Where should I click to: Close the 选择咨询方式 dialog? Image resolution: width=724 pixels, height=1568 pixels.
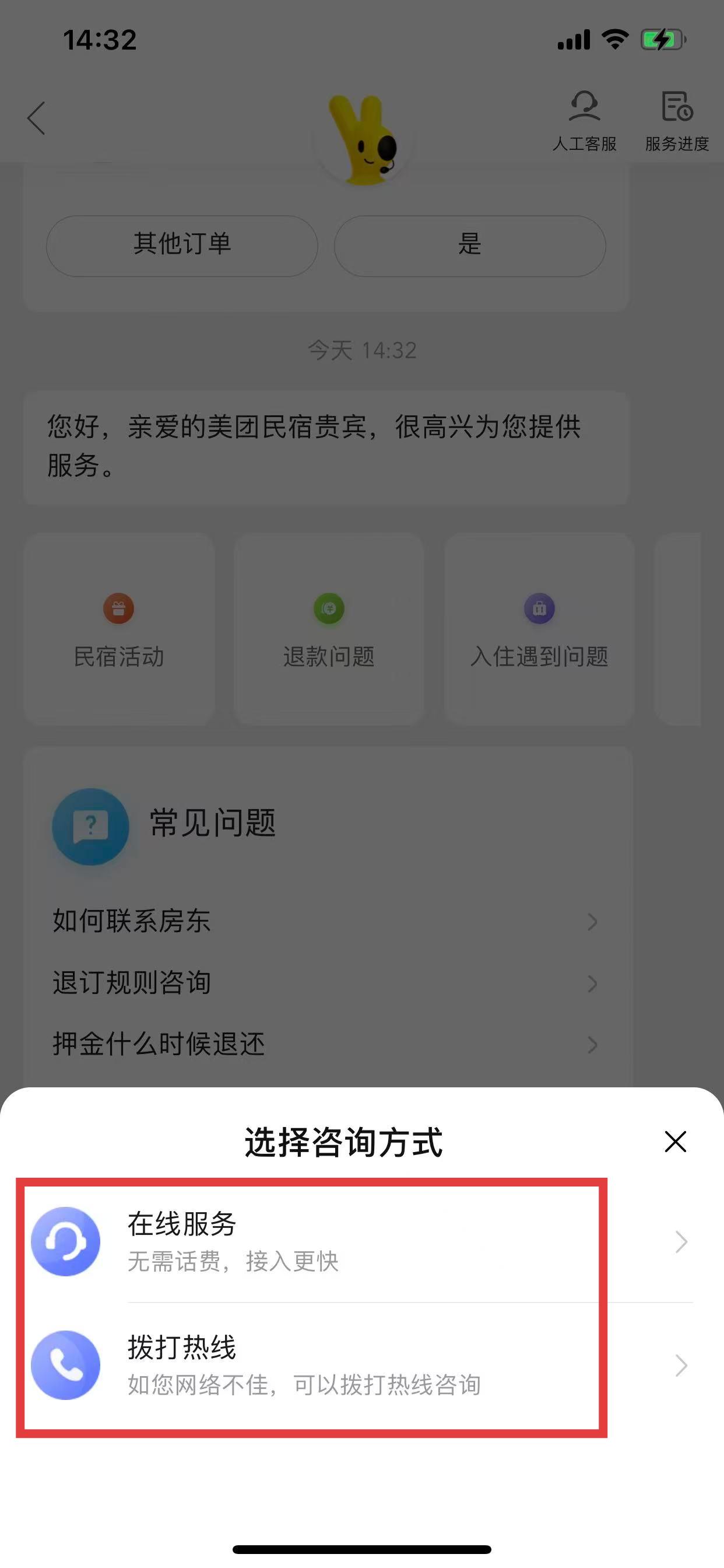pyautogui.click(x=674, y=1142)
